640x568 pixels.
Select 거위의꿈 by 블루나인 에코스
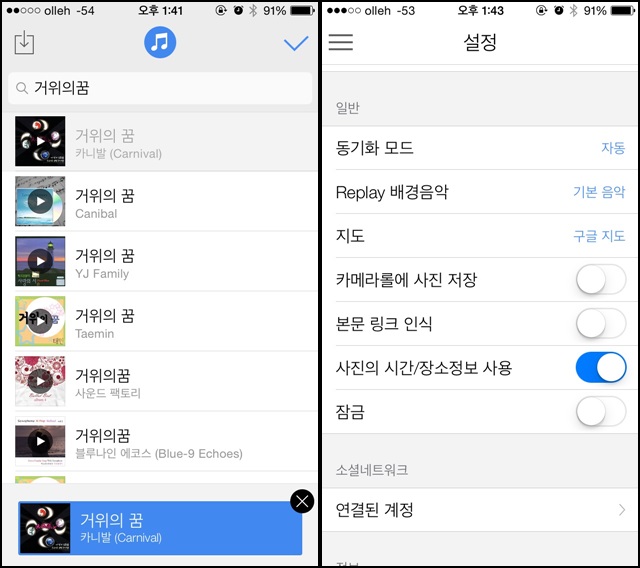160,443
